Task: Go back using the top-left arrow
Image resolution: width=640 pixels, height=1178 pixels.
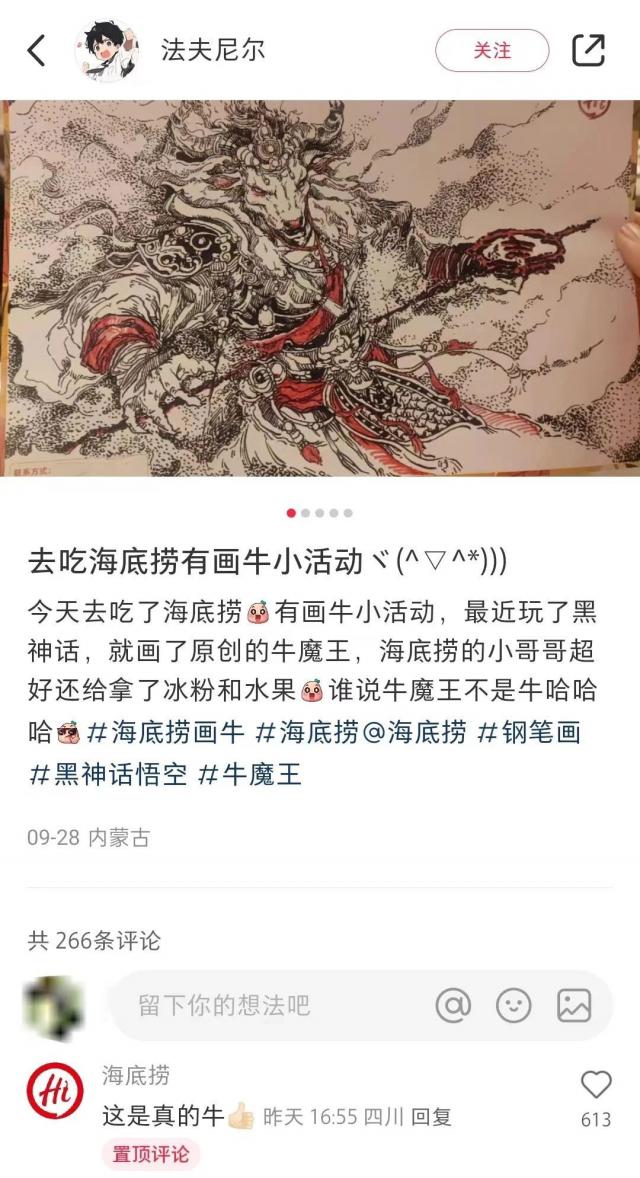Action: tap(37, 50)
